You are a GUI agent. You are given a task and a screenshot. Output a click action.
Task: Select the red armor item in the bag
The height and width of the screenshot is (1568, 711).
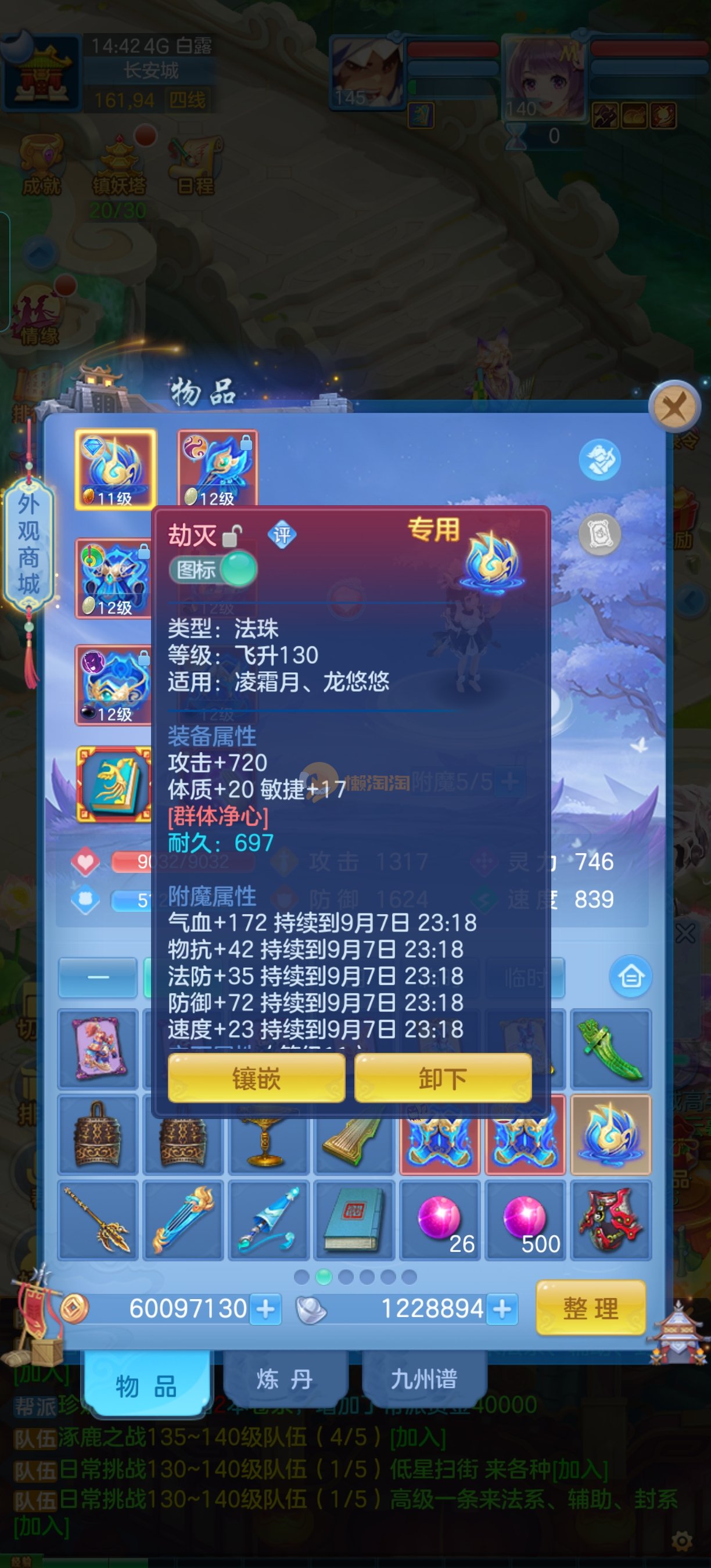coord(611,1220)
